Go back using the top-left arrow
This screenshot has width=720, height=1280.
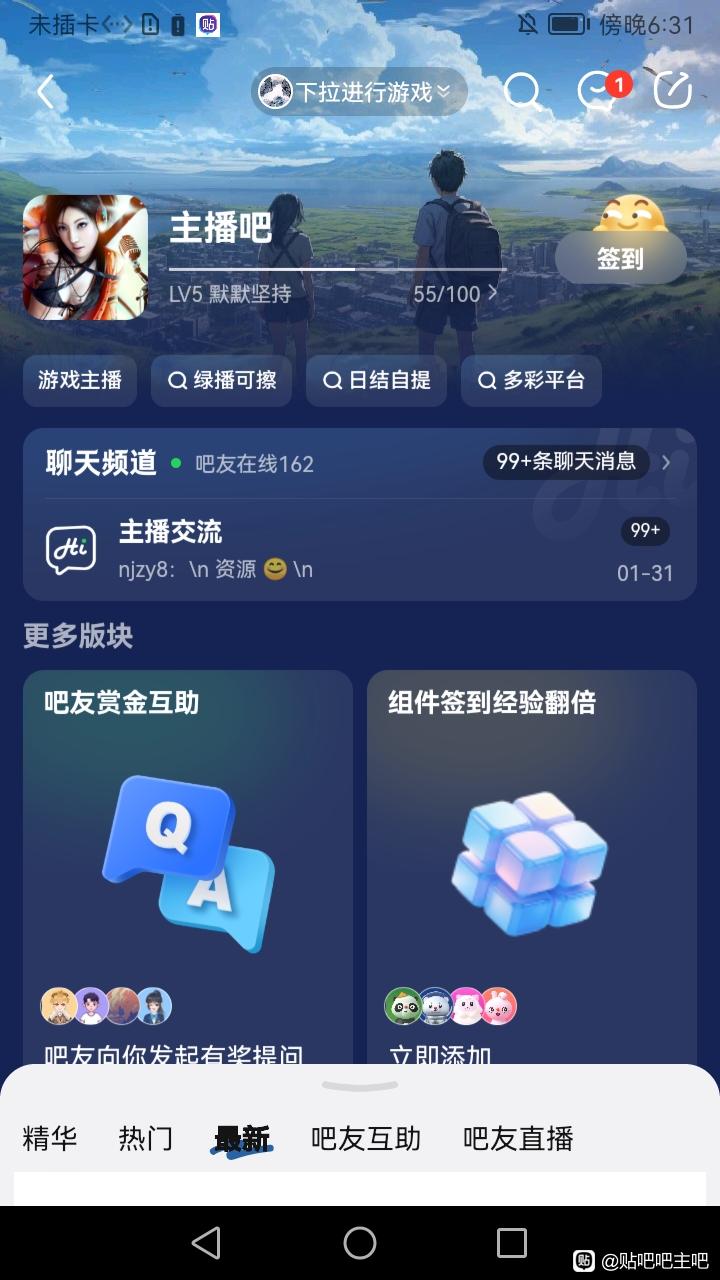45,92
